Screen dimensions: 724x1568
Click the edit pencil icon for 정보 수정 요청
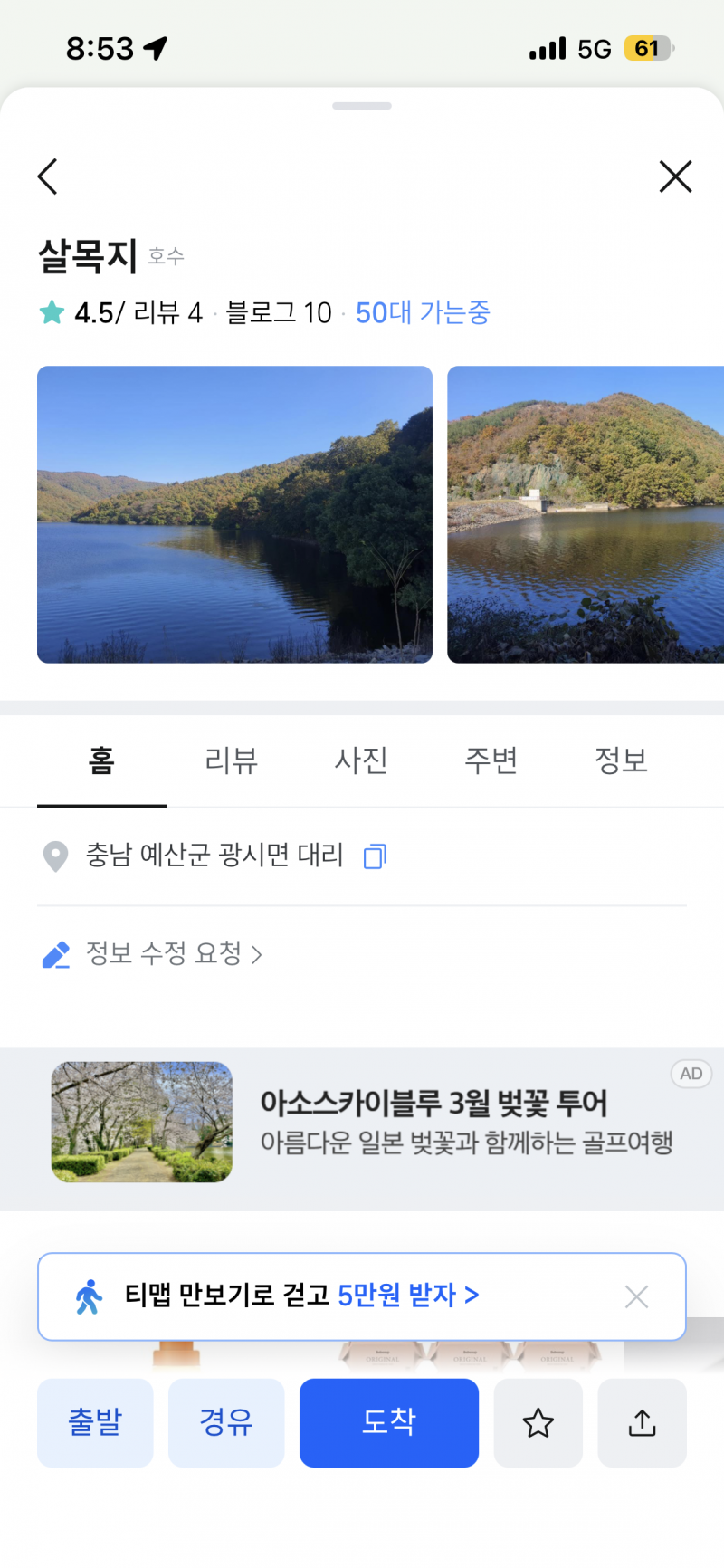(56, 954)
